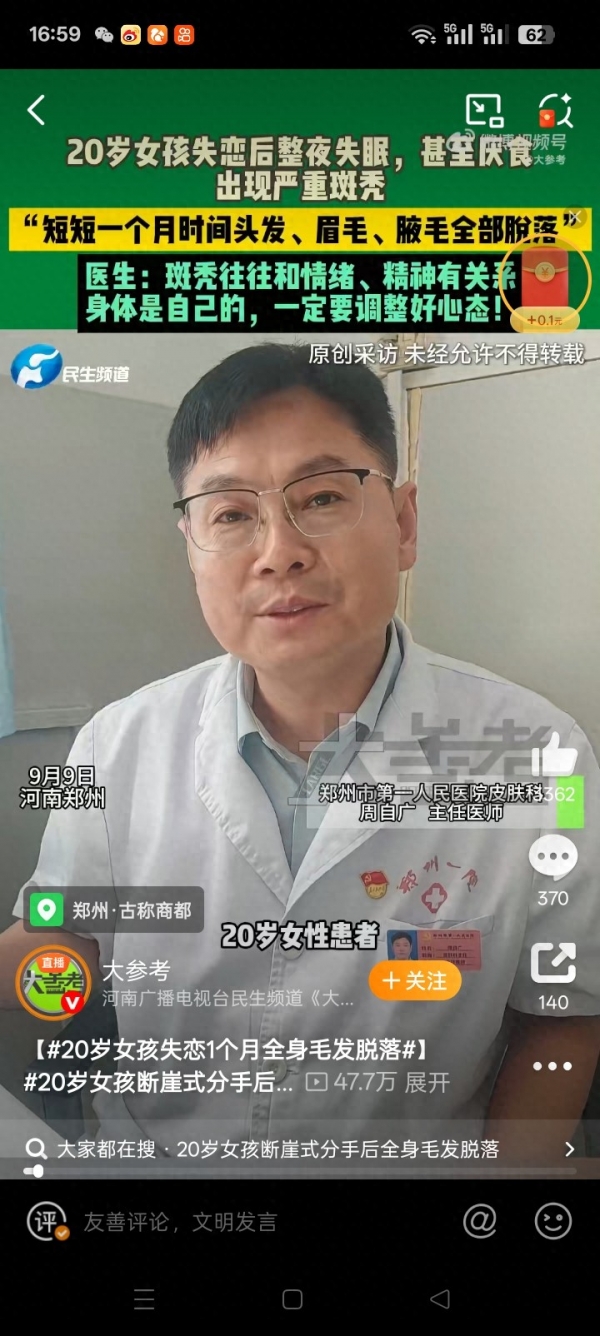Follow the 大参考 account
Screen dimensions: 600x1336
414,981
